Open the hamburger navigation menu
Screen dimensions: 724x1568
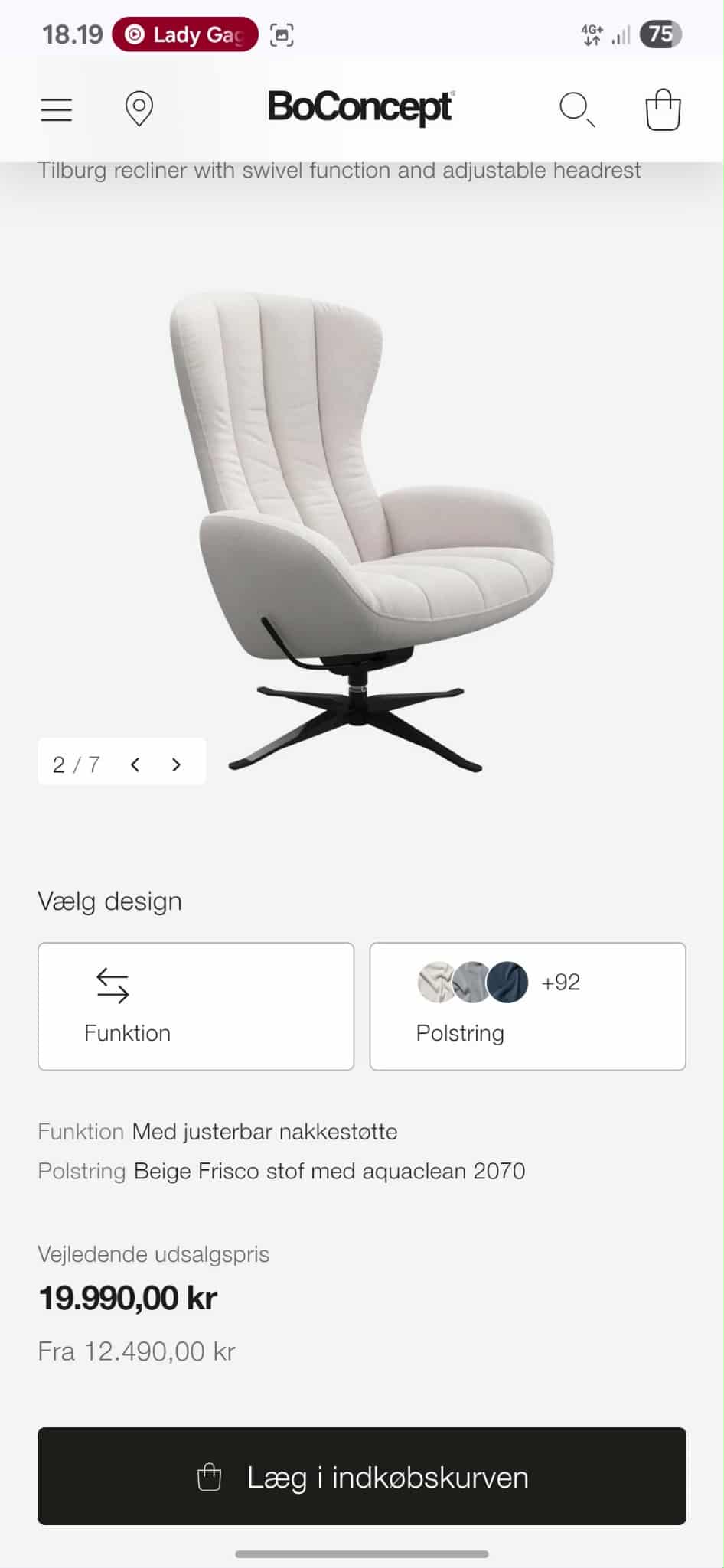(55, 109)
